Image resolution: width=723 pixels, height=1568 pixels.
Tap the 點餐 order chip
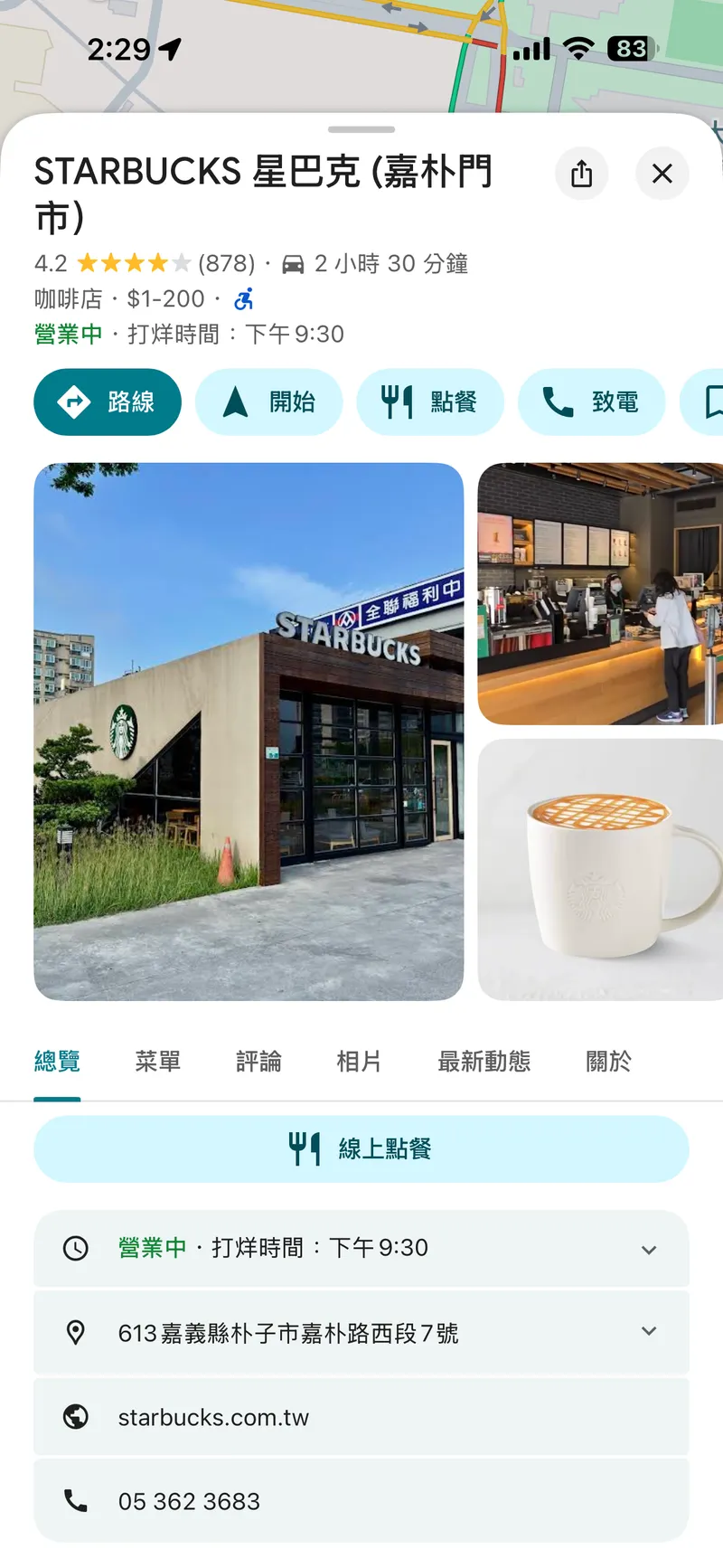coord(430,401)
